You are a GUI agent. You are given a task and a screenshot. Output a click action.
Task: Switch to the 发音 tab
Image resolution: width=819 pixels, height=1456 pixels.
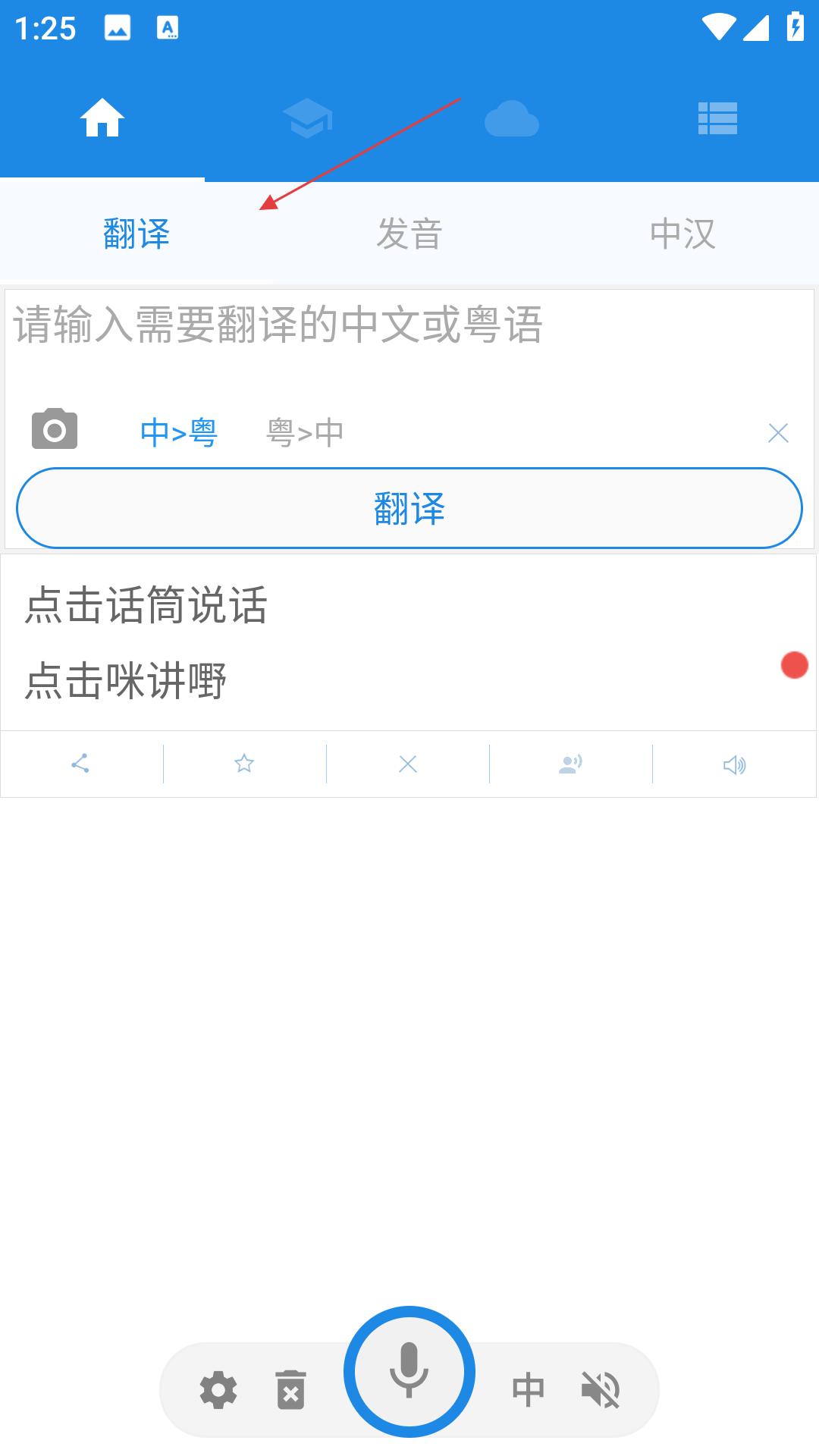(x=409, y=234)
